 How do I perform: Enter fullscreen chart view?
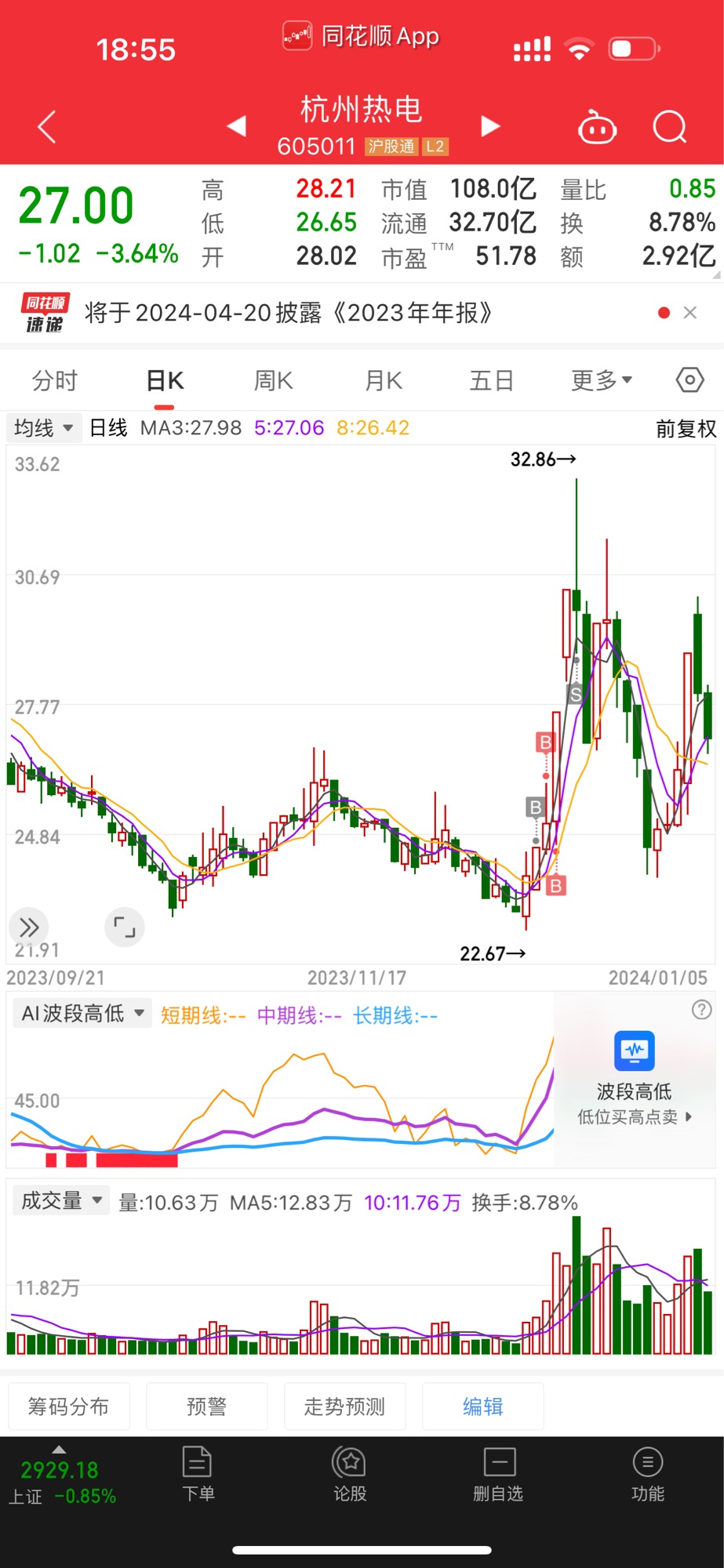coord(125,927)
